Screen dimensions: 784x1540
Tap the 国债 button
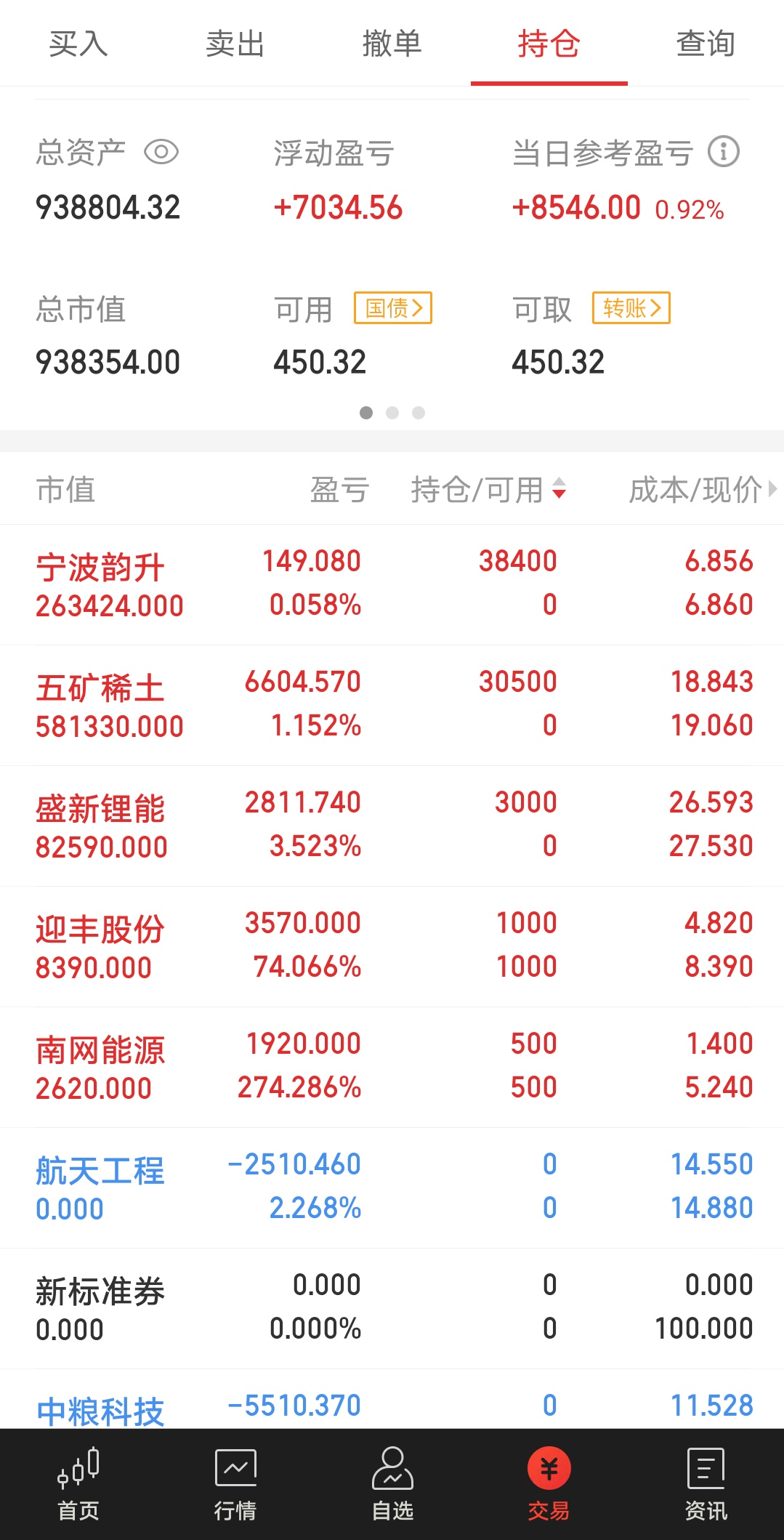click(393, 308)
